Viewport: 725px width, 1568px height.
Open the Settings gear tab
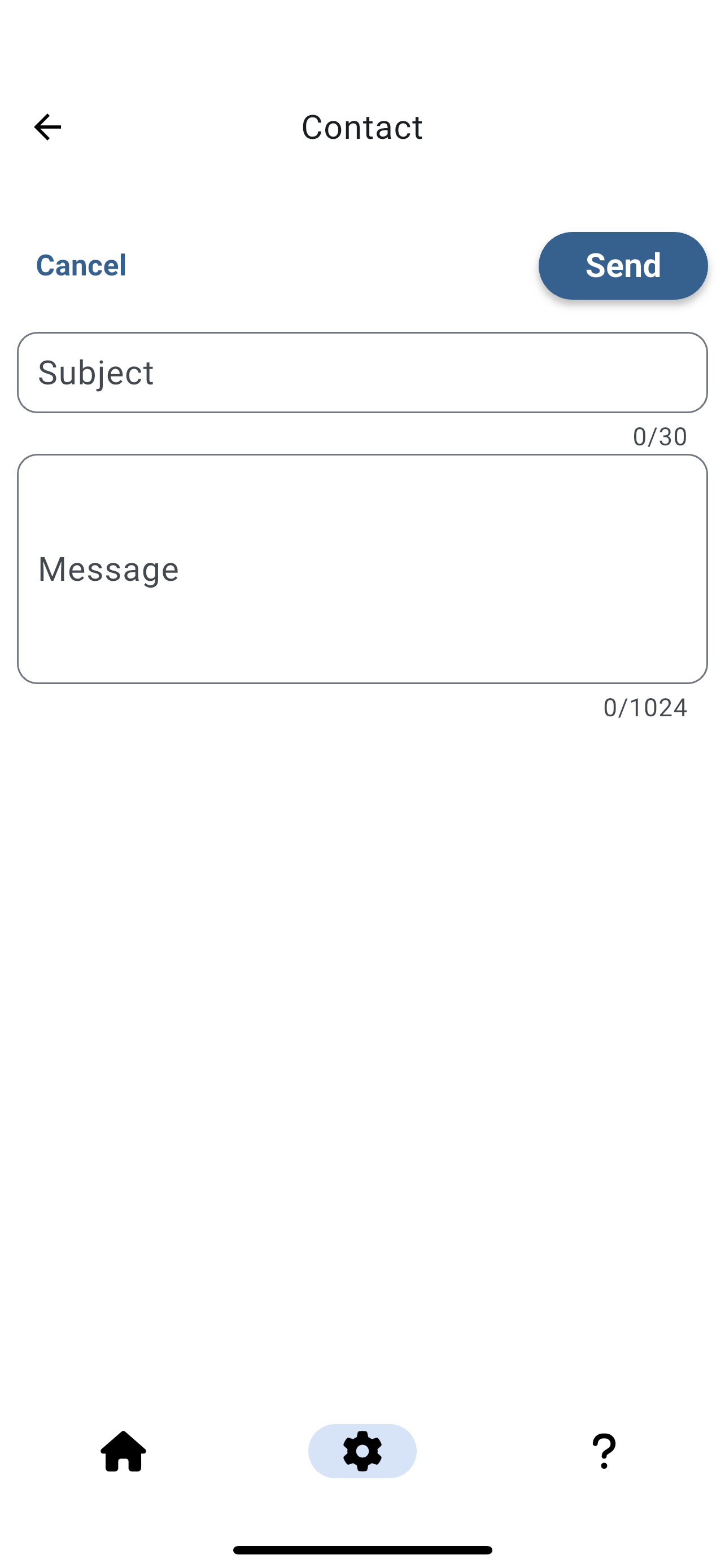pos(362,1451)
